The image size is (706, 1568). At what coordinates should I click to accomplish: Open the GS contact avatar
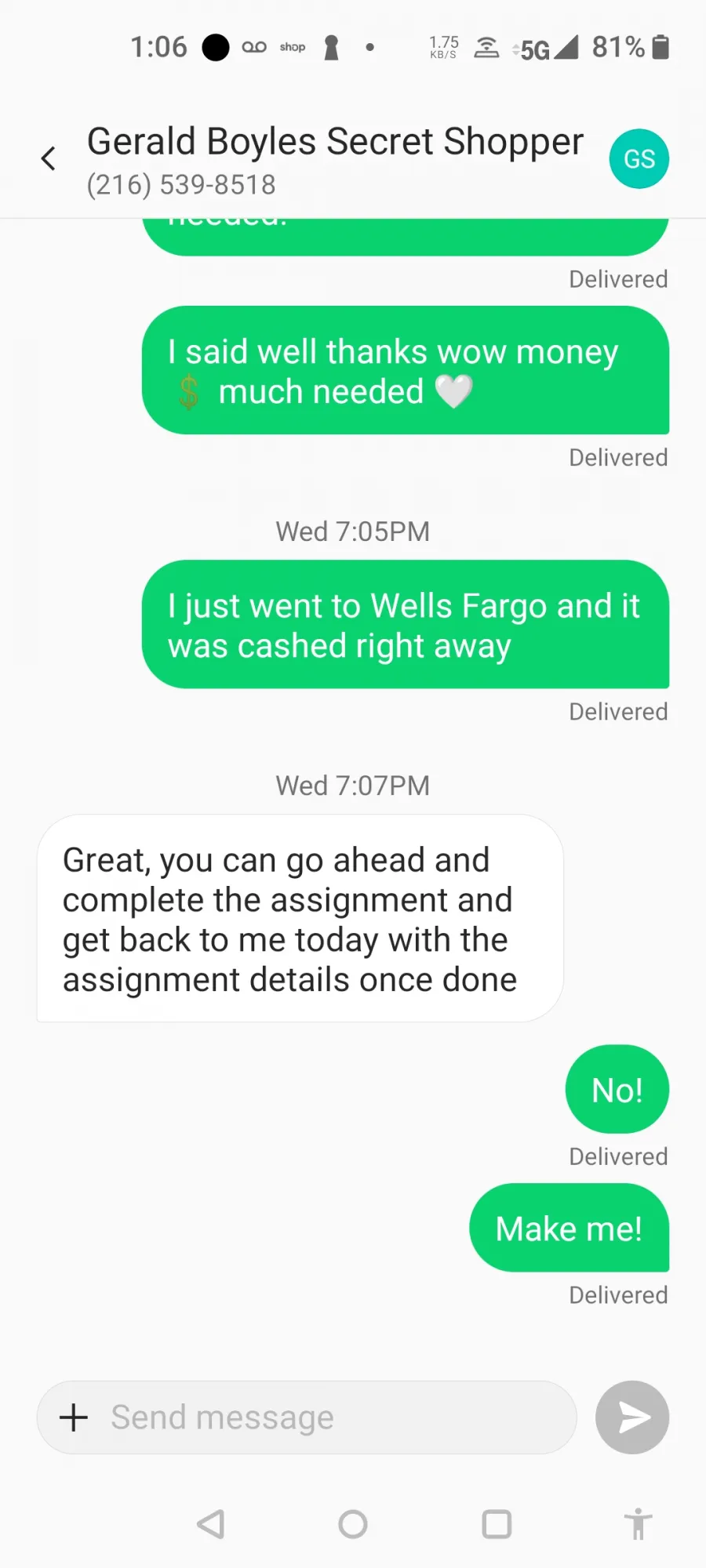[639, 159]
